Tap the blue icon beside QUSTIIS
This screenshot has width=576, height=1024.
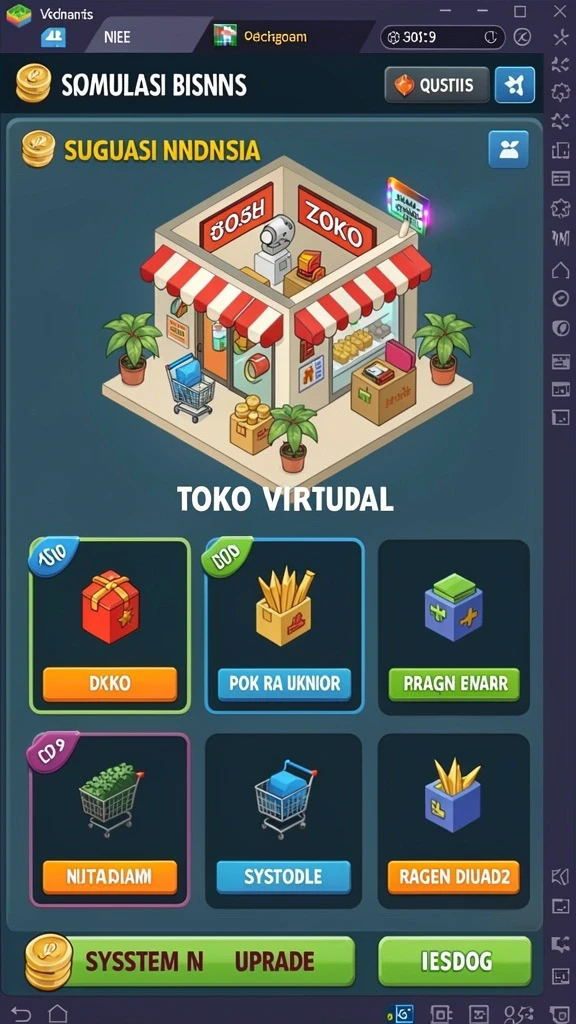515,85
